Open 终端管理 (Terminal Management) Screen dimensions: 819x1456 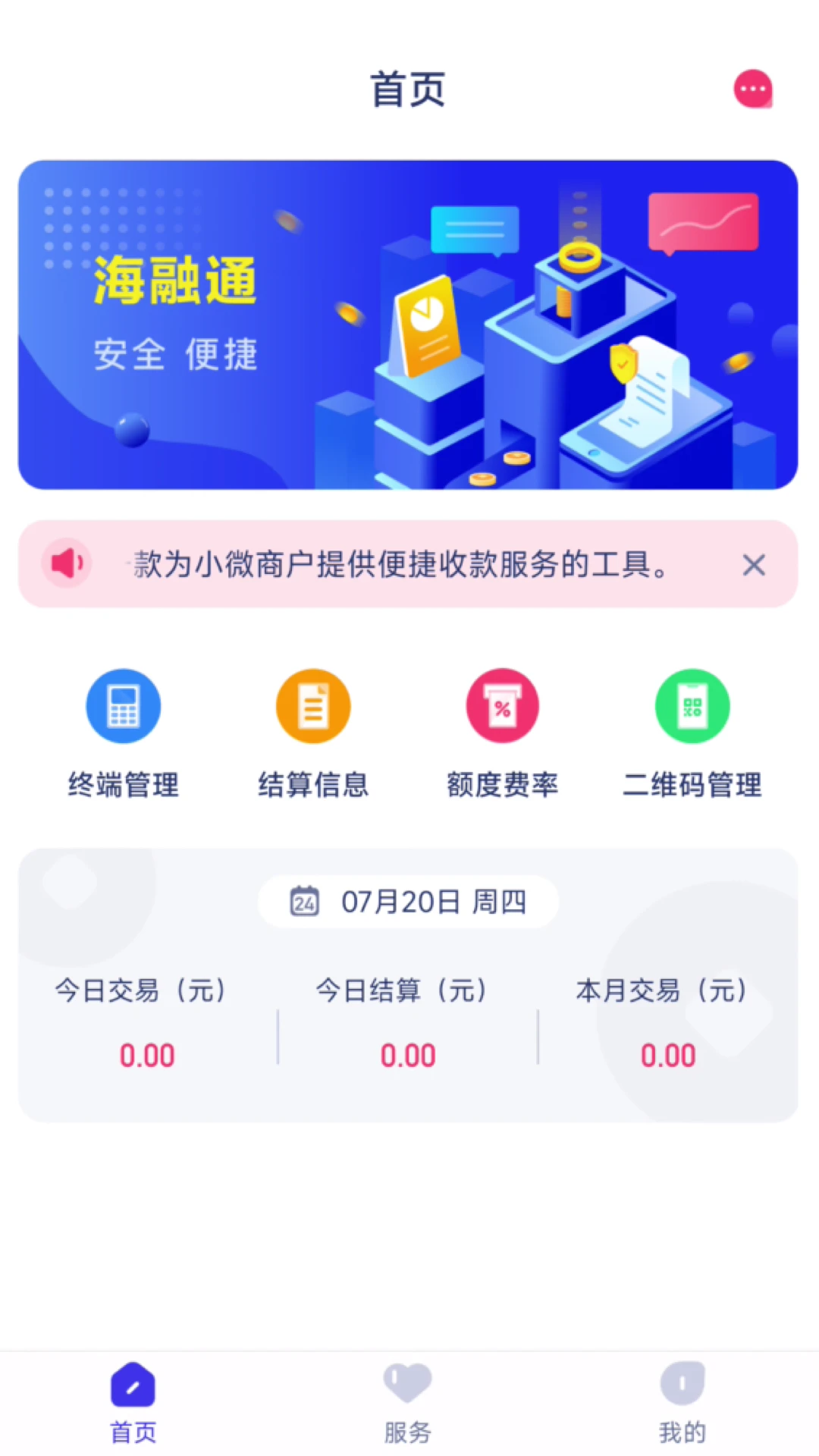(x=123, y=728)
